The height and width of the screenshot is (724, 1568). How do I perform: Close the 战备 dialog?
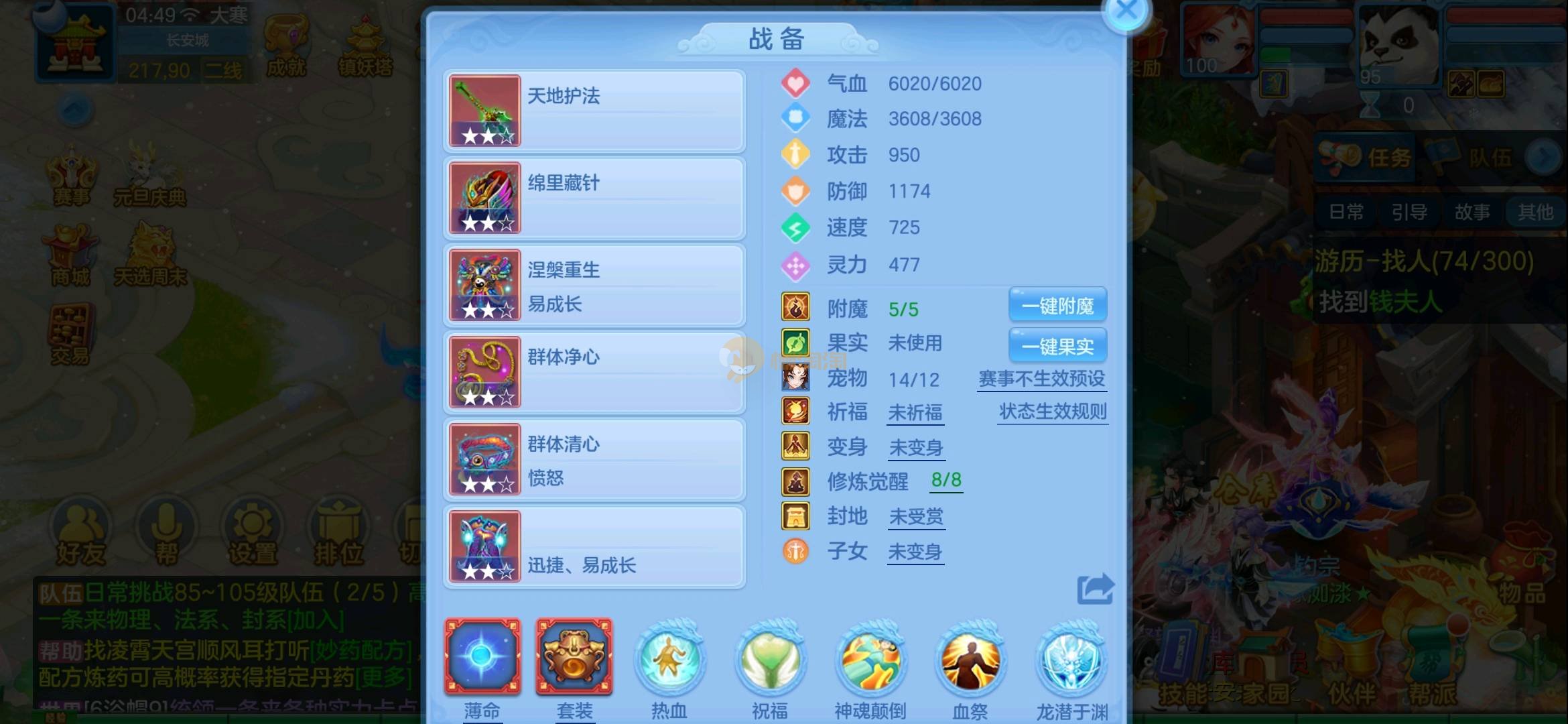point(1126,11)
